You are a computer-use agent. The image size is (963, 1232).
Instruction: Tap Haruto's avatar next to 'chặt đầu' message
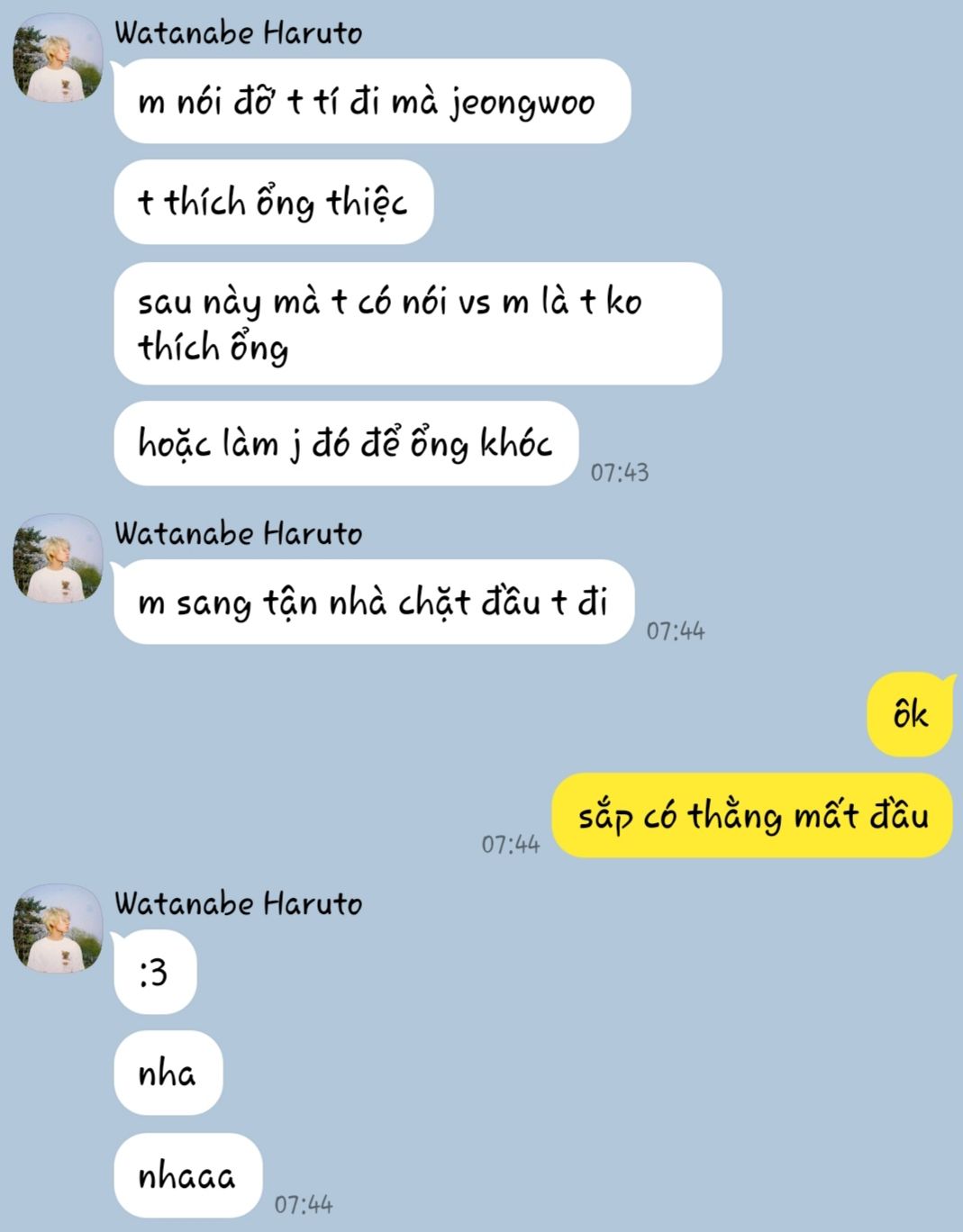pos(57,558)
